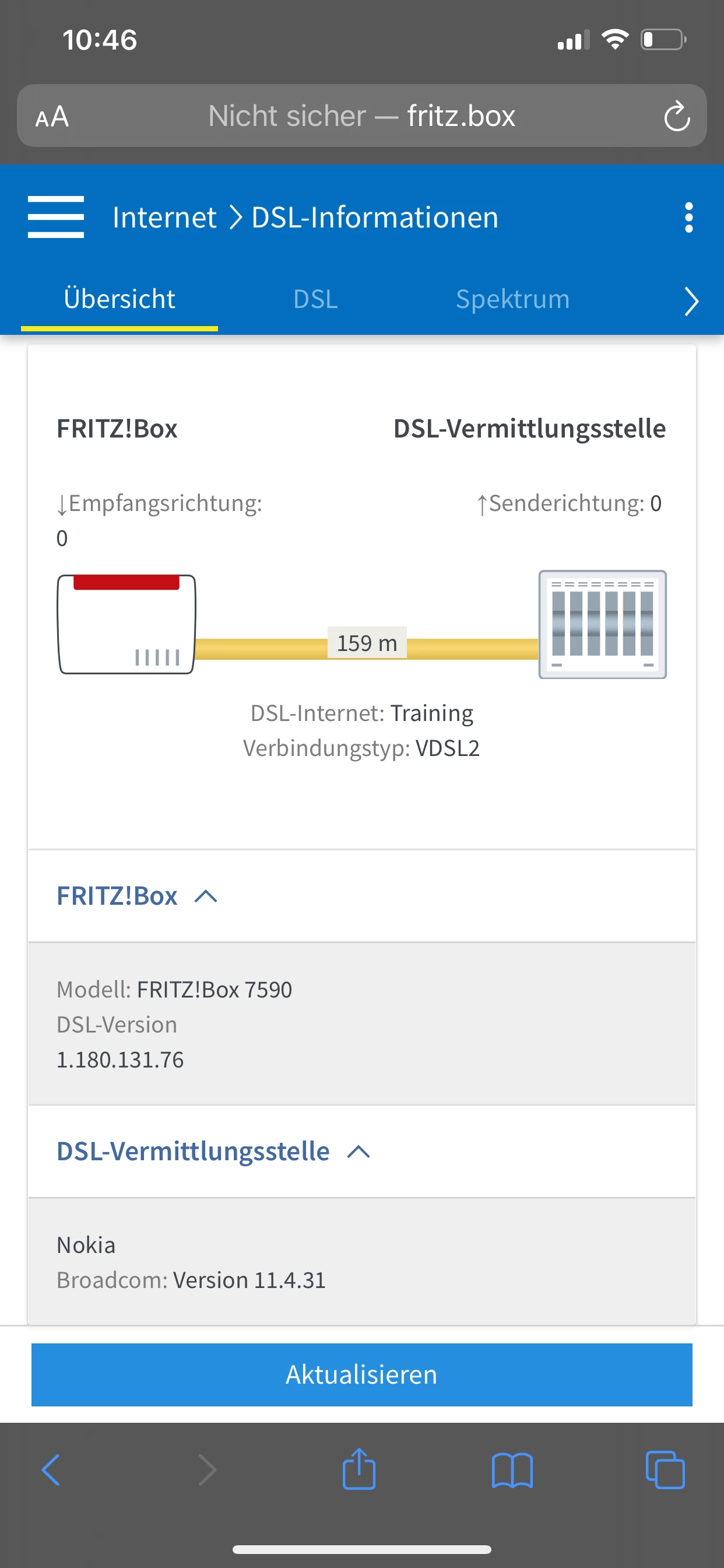Open the AA reader settings
Image resolution: width=724 pixels, height=1568 pixels.
(52, 116)
